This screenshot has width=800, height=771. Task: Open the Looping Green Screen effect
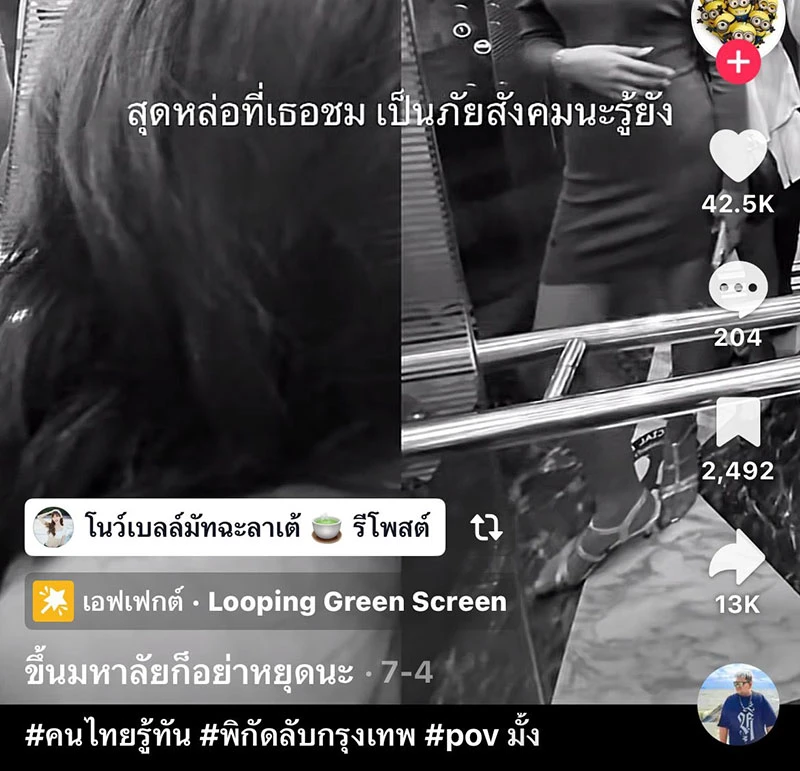[270, 602]
